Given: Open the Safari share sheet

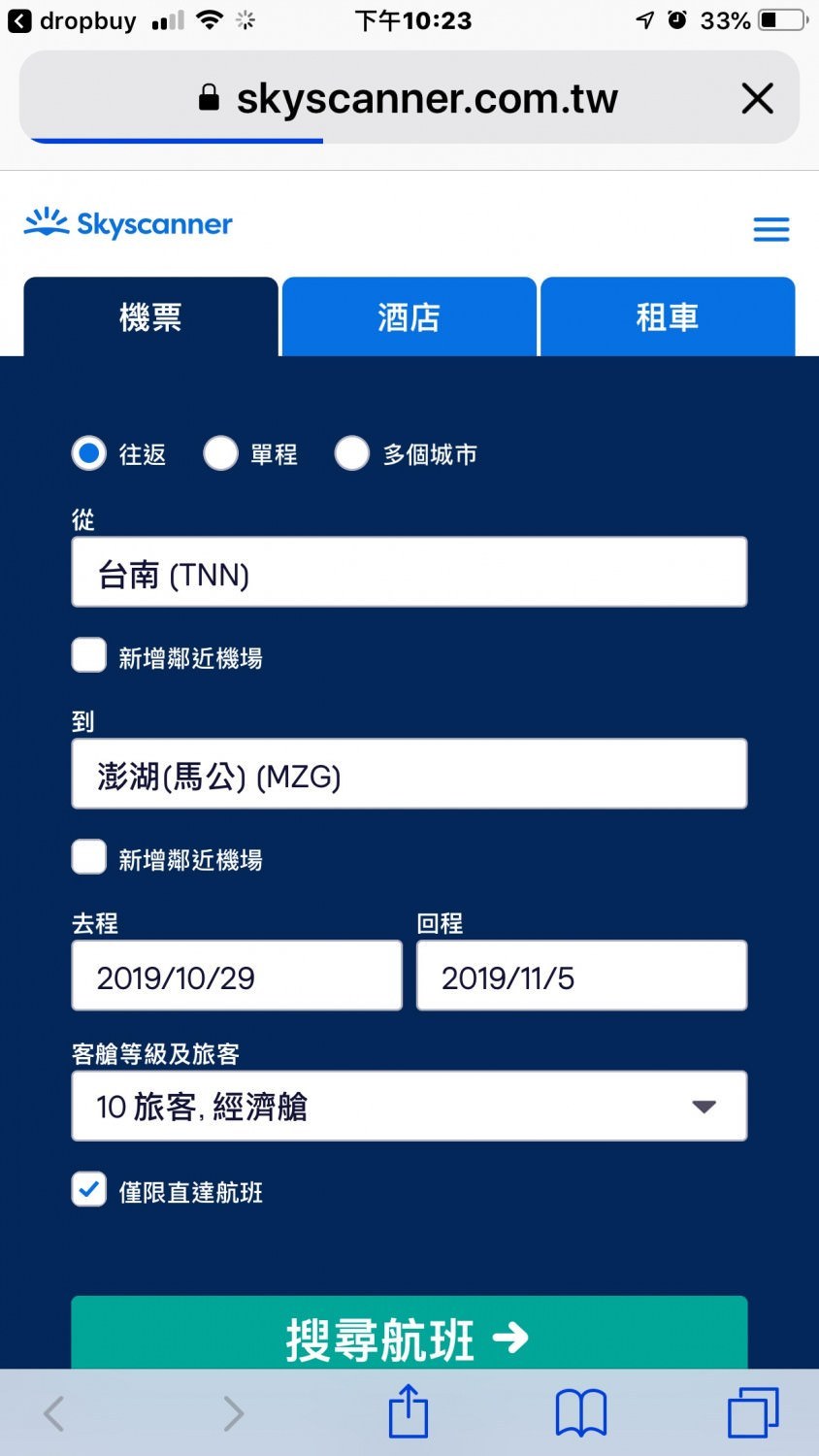Looking at the screenshot, I should click(409, 1412).
